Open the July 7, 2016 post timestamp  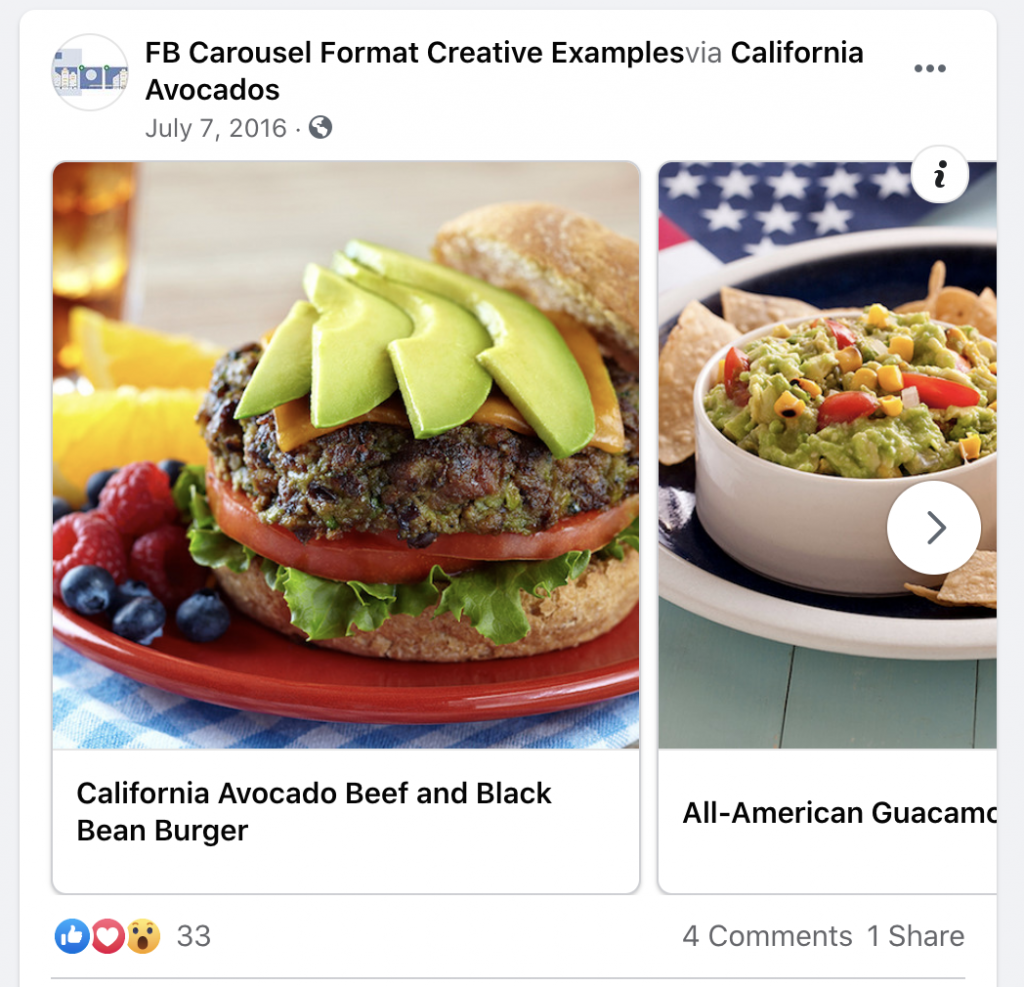215,128
